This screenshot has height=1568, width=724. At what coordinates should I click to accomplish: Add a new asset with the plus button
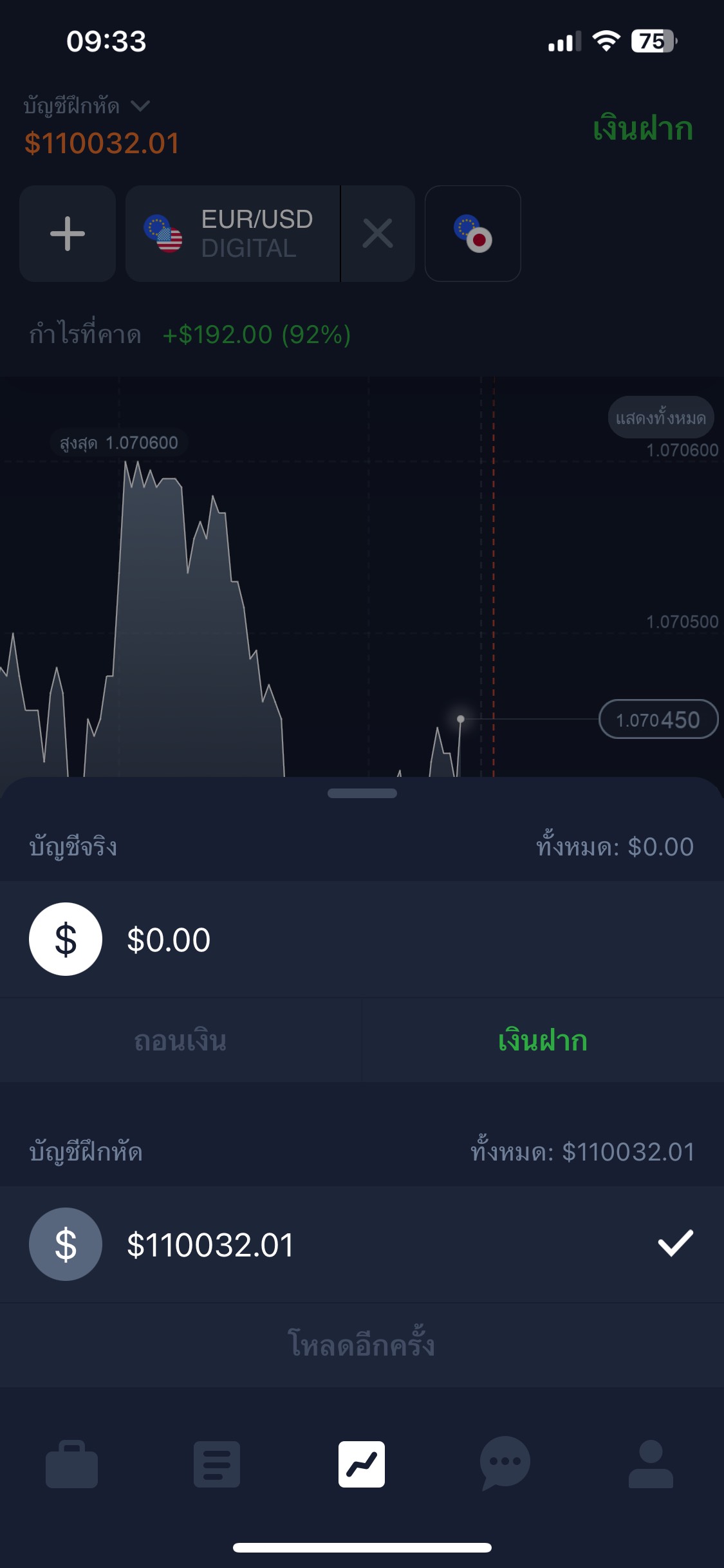coord(68,234)
